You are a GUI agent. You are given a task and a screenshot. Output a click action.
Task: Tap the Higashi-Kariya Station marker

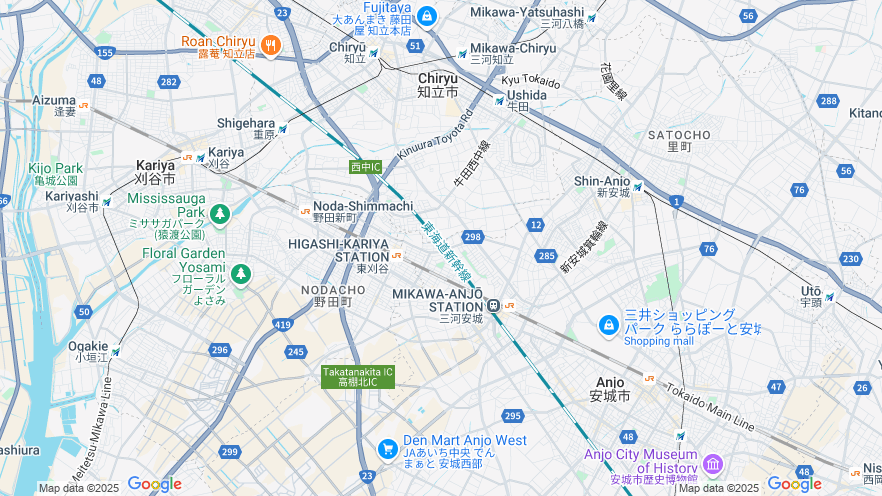click(397, 255)
